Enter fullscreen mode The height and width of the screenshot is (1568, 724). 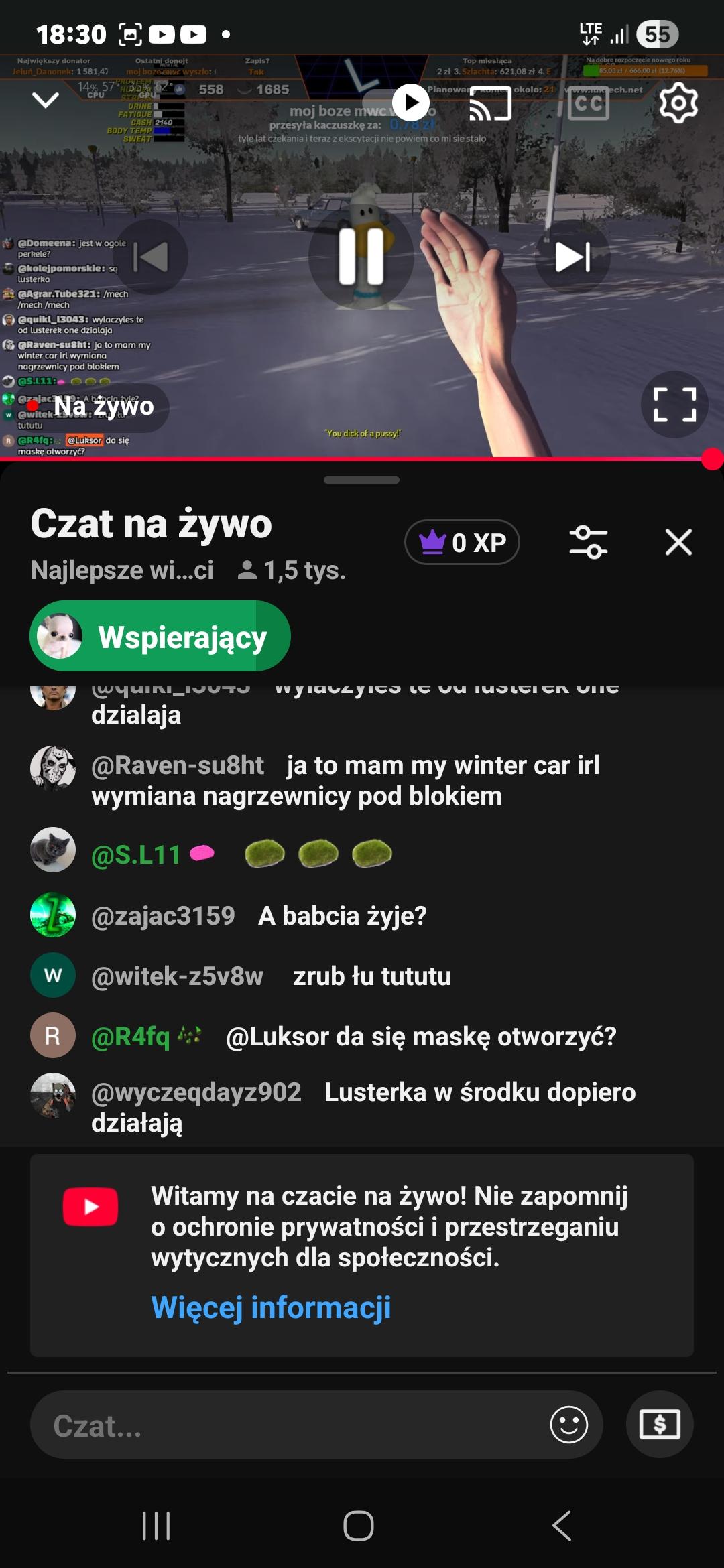674,405
